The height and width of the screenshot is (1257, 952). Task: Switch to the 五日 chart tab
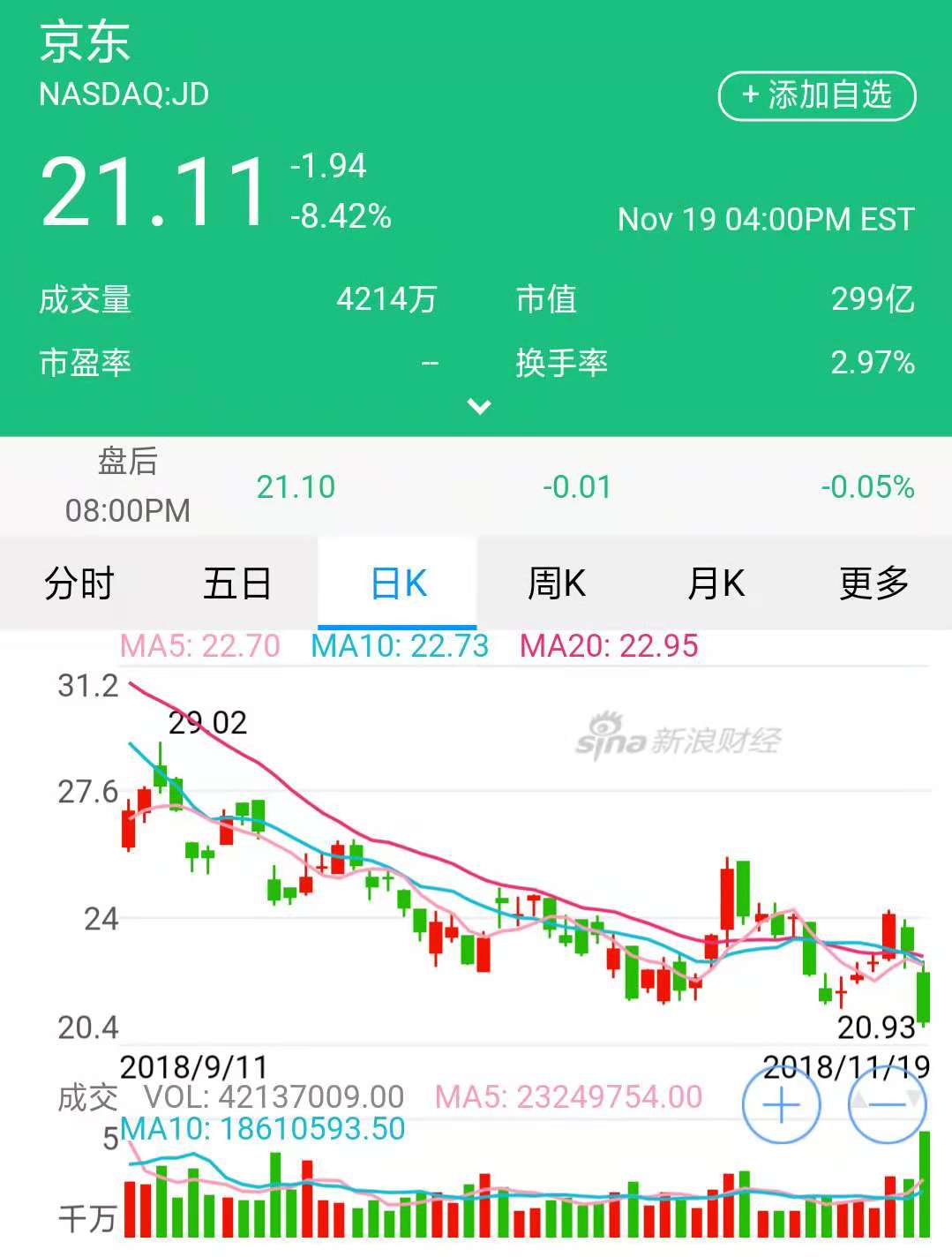[x=237, y=583]
